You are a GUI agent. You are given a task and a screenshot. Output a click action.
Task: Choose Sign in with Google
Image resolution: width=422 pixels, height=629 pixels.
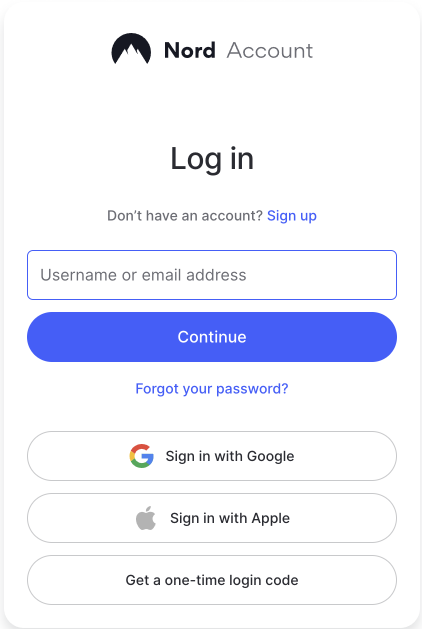pyautogui.click(x=212, y=456)
